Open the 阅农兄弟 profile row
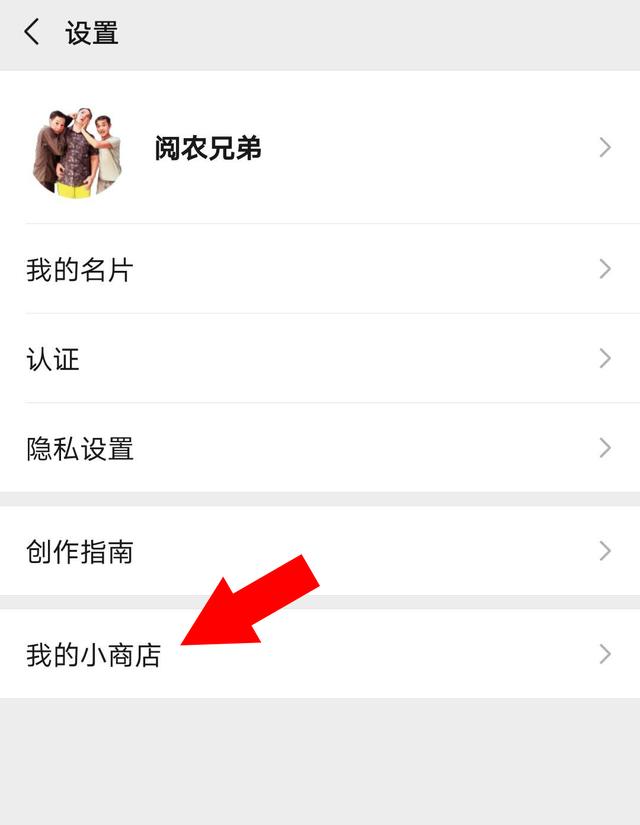Viewport: 640px width, 825px height. 320,148
